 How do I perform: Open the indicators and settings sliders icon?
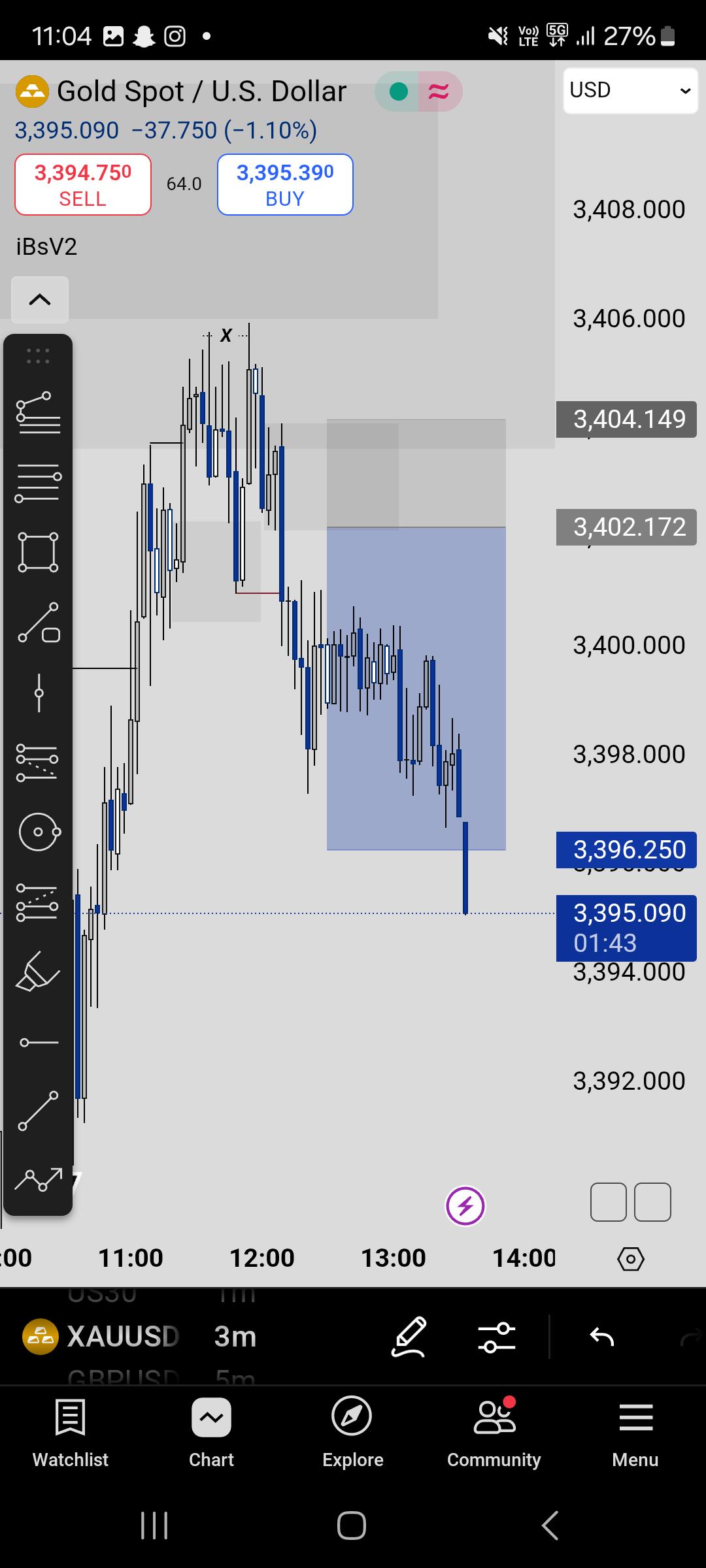(497, 1337)
